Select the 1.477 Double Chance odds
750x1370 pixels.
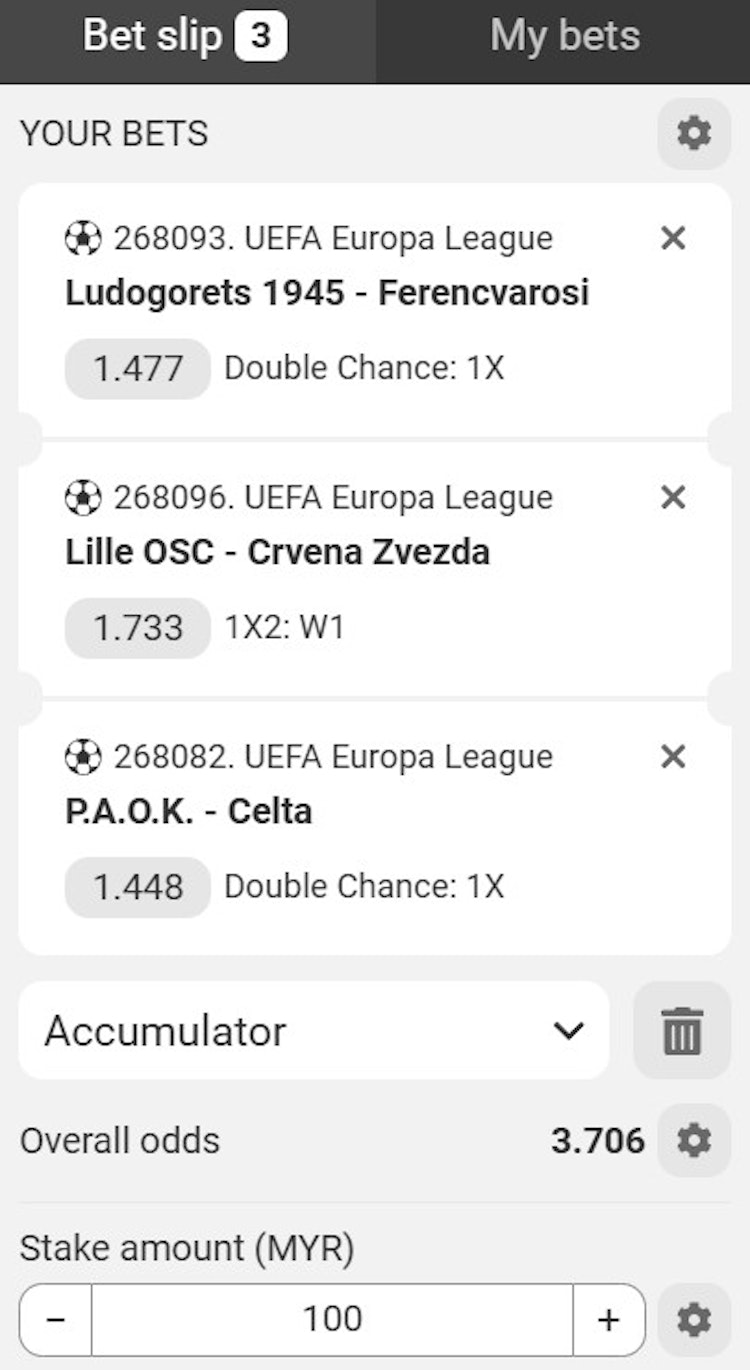pyautogui.click(x=137, y=368)
